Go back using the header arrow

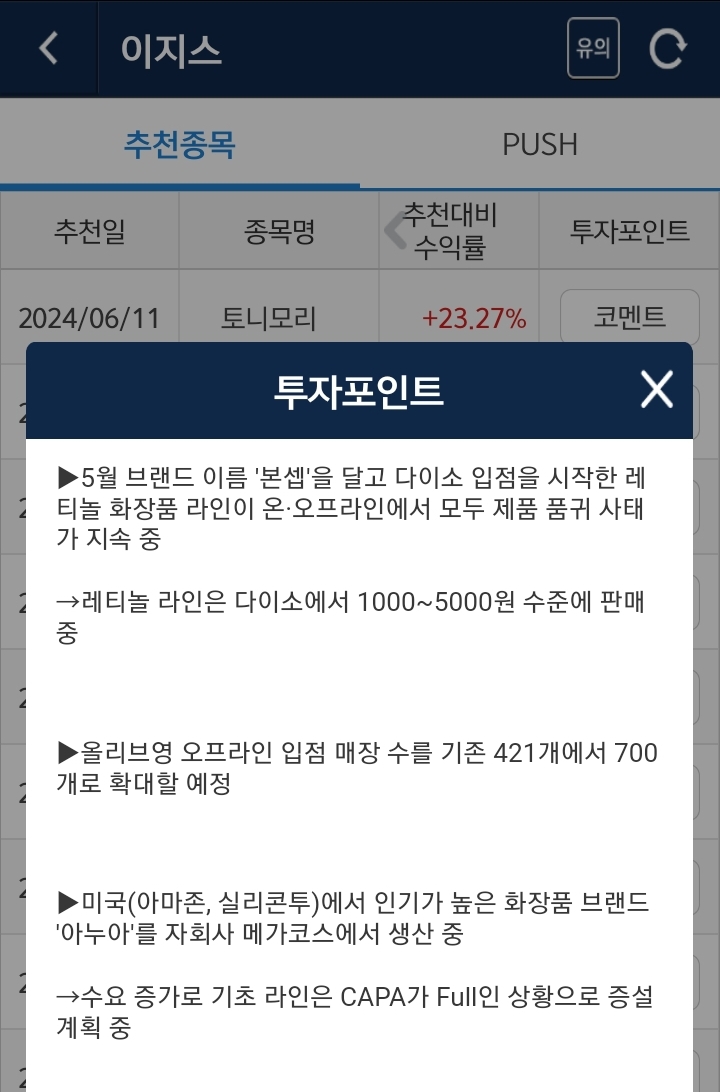click(x=48, y=48)
